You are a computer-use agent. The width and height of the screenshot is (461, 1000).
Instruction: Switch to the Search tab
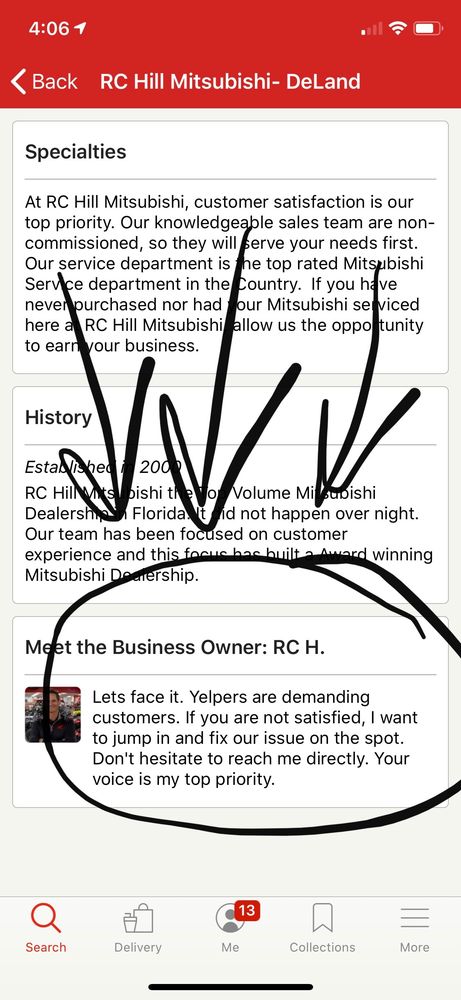coord(46,928)
